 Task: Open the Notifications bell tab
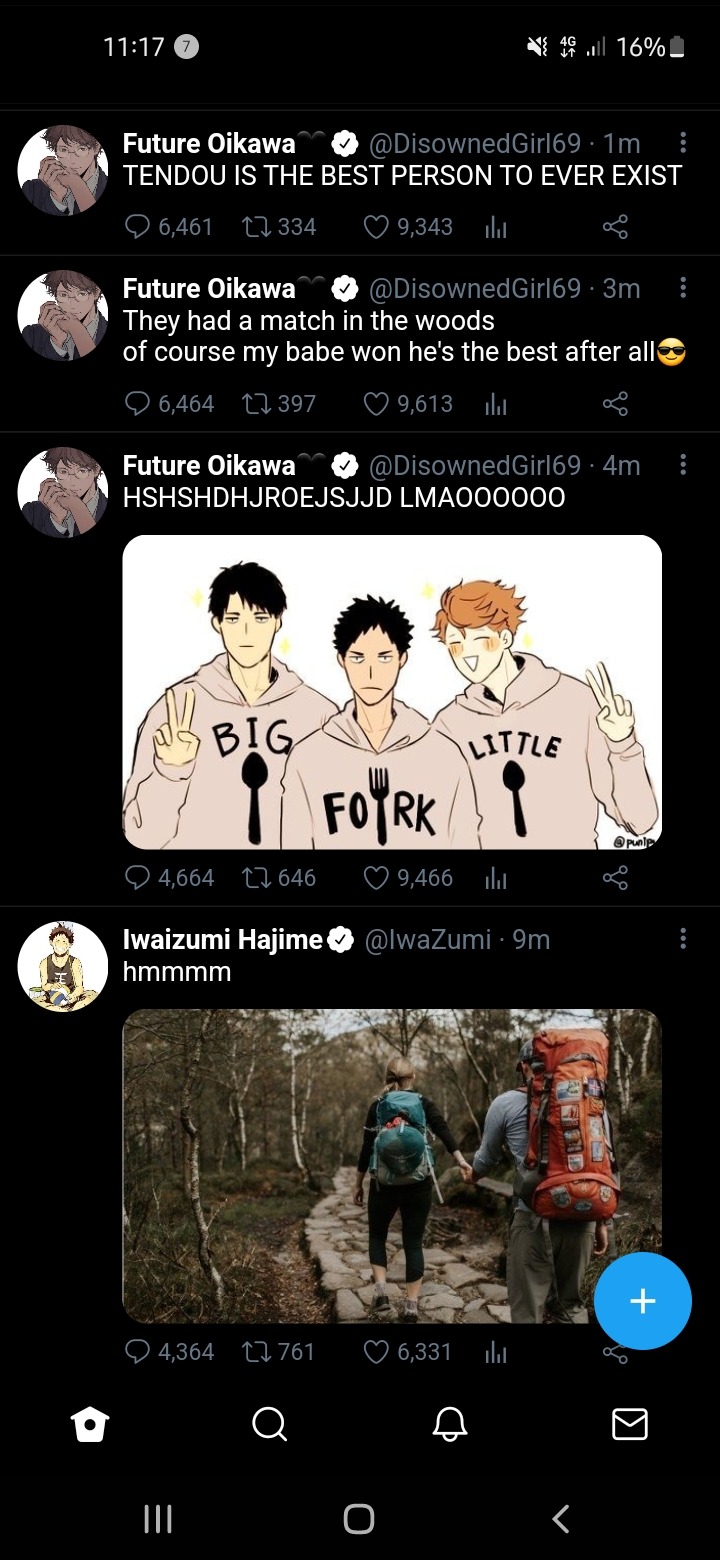click(x=449, y=1424)
